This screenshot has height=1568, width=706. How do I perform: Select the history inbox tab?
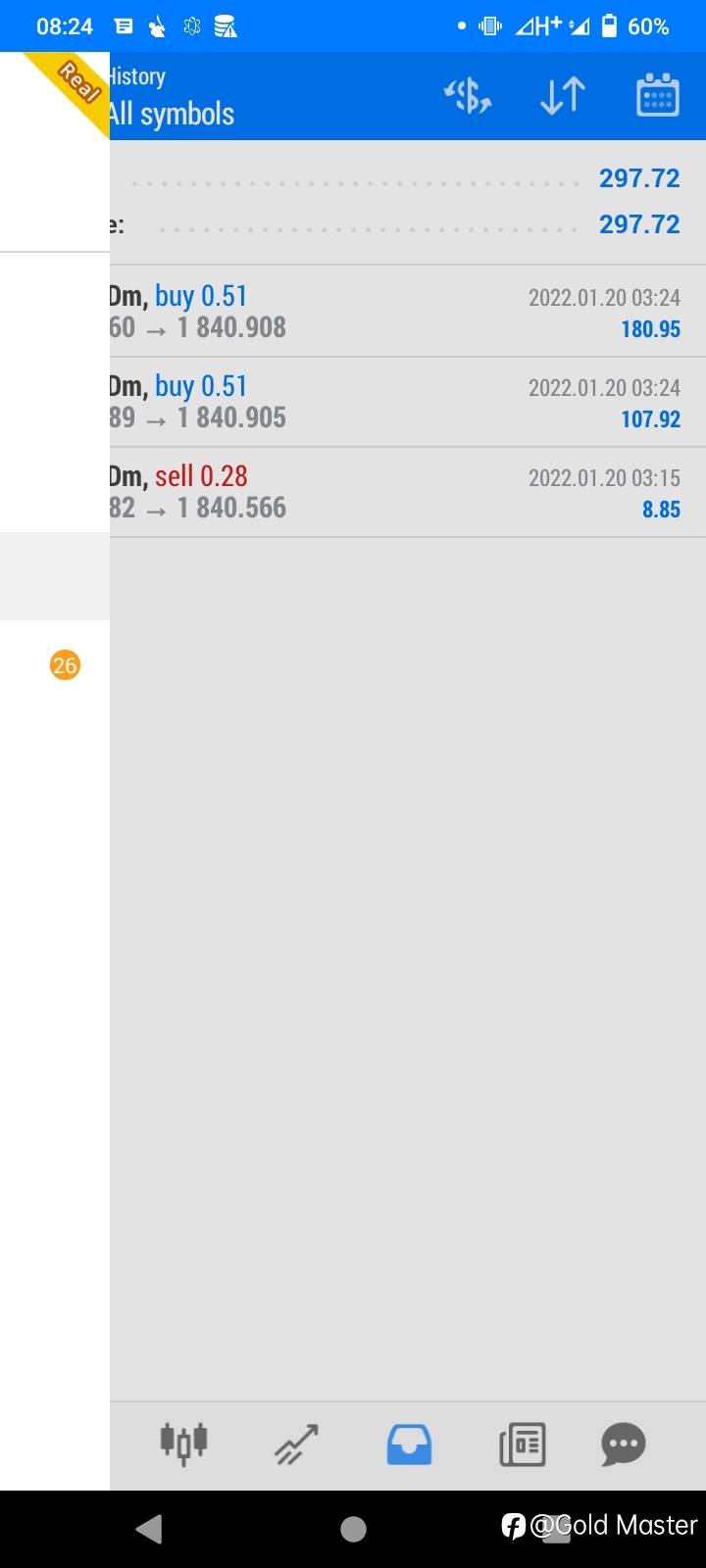pyautogui.click(x=409, y=1445)
